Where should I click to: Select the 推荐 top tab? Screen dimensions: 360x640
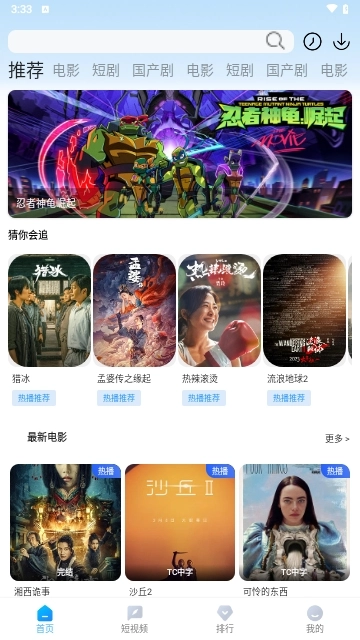point(26,70)
